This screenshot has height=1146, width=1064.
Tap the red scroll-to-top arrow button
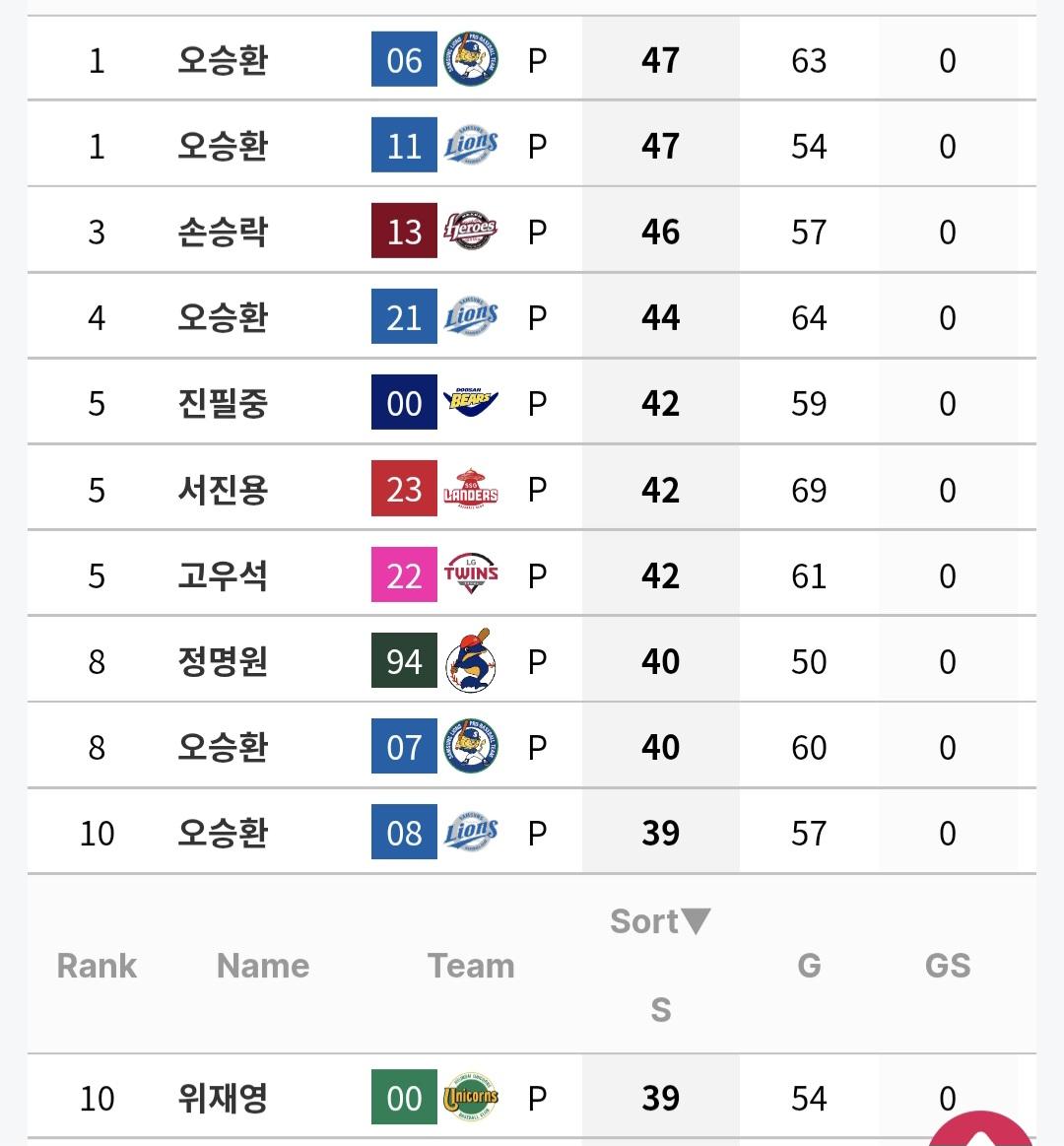coord(981,1130)
